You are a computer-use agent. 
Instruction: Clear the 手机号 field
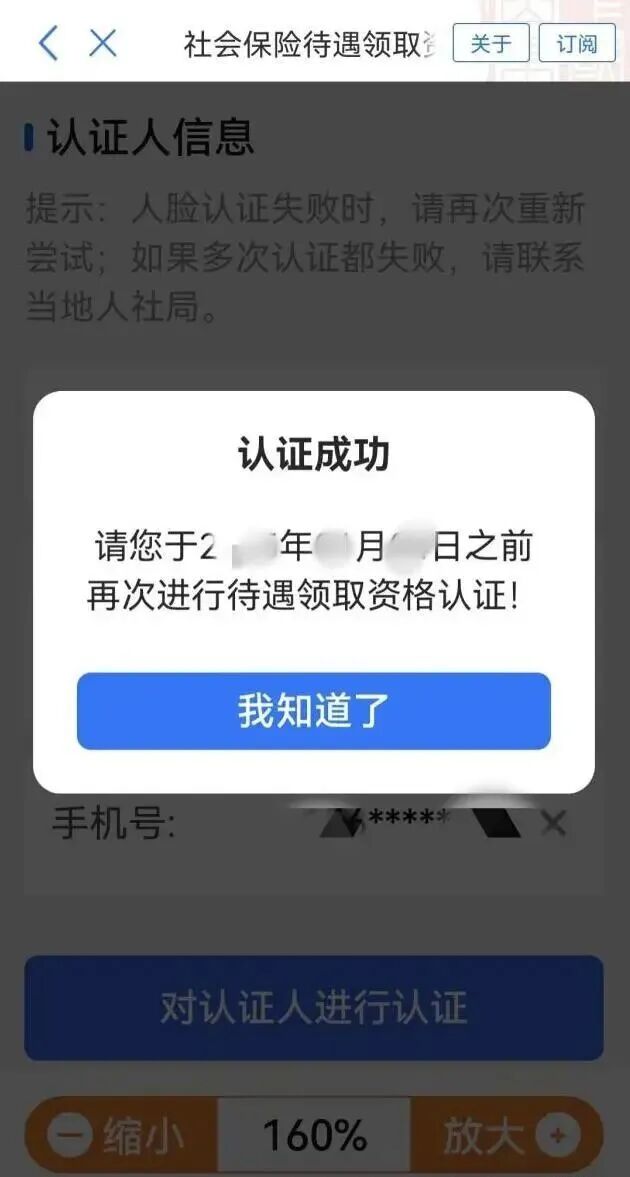[x=553, y=823]
